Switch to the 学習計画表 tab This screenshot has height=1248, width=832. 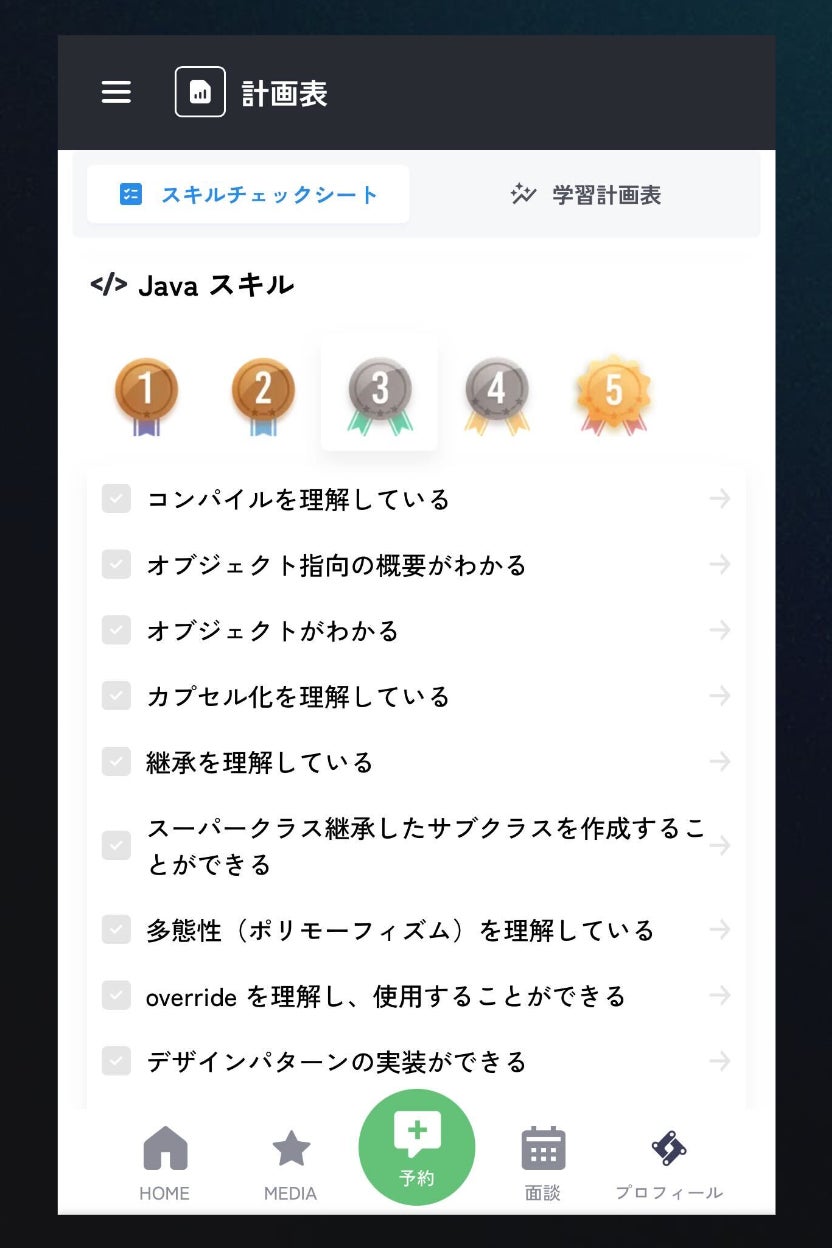(x=586, y=195)
